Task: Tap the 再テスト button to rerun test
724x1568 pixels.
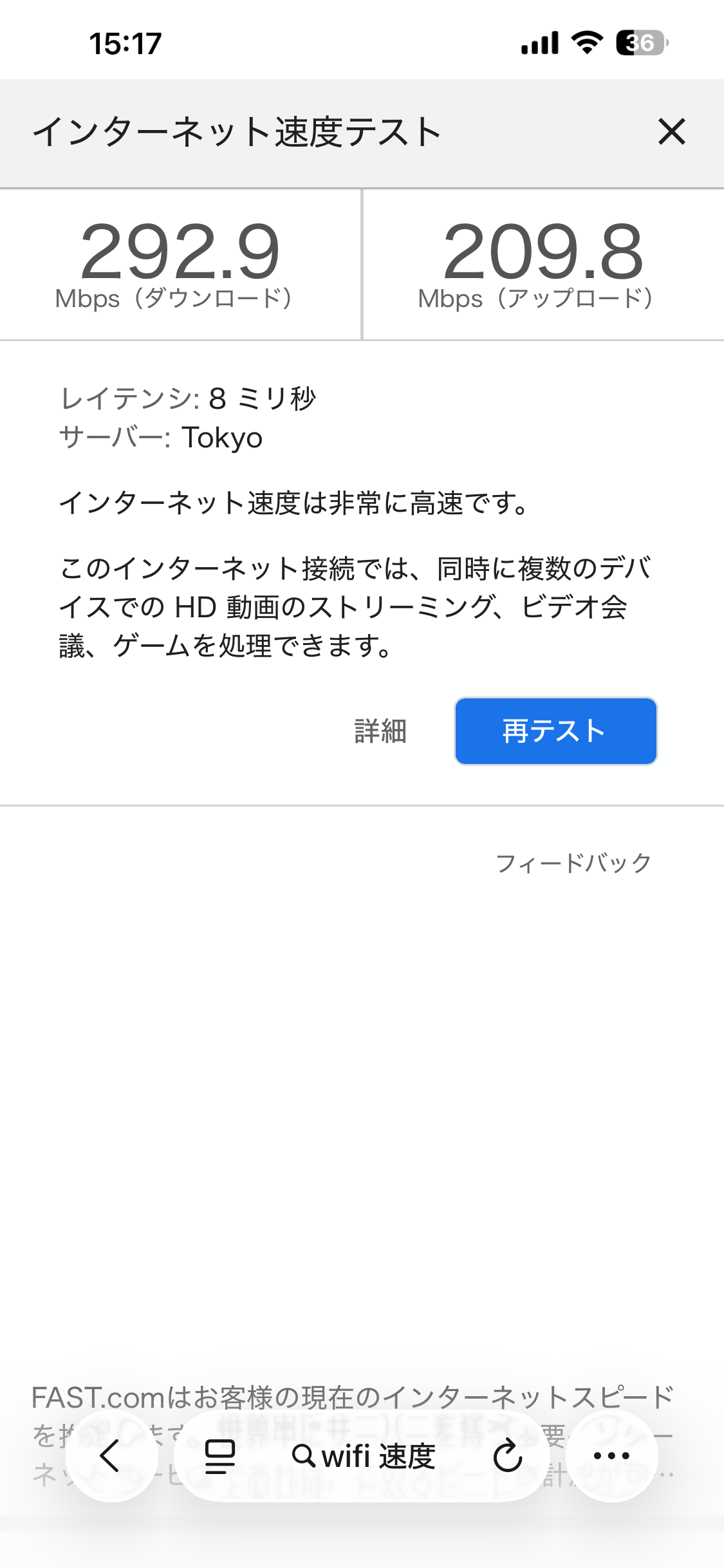Action: [x=555, y=731]
